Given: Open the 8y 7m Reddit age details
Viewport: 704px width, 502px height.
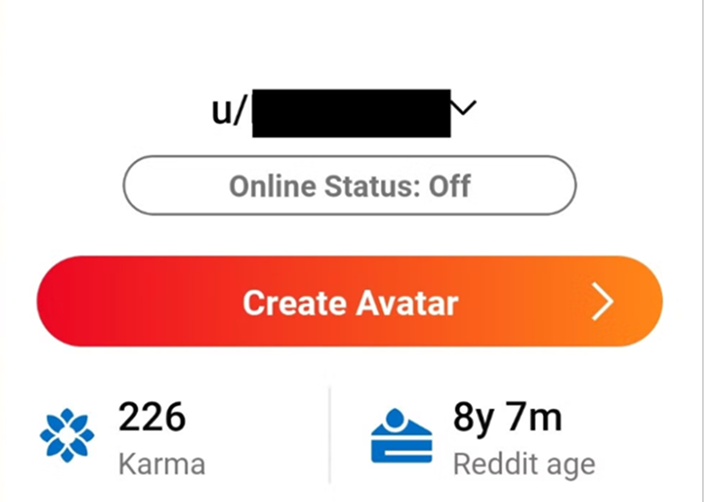Looking at the screenshot, I should (500, 435).
